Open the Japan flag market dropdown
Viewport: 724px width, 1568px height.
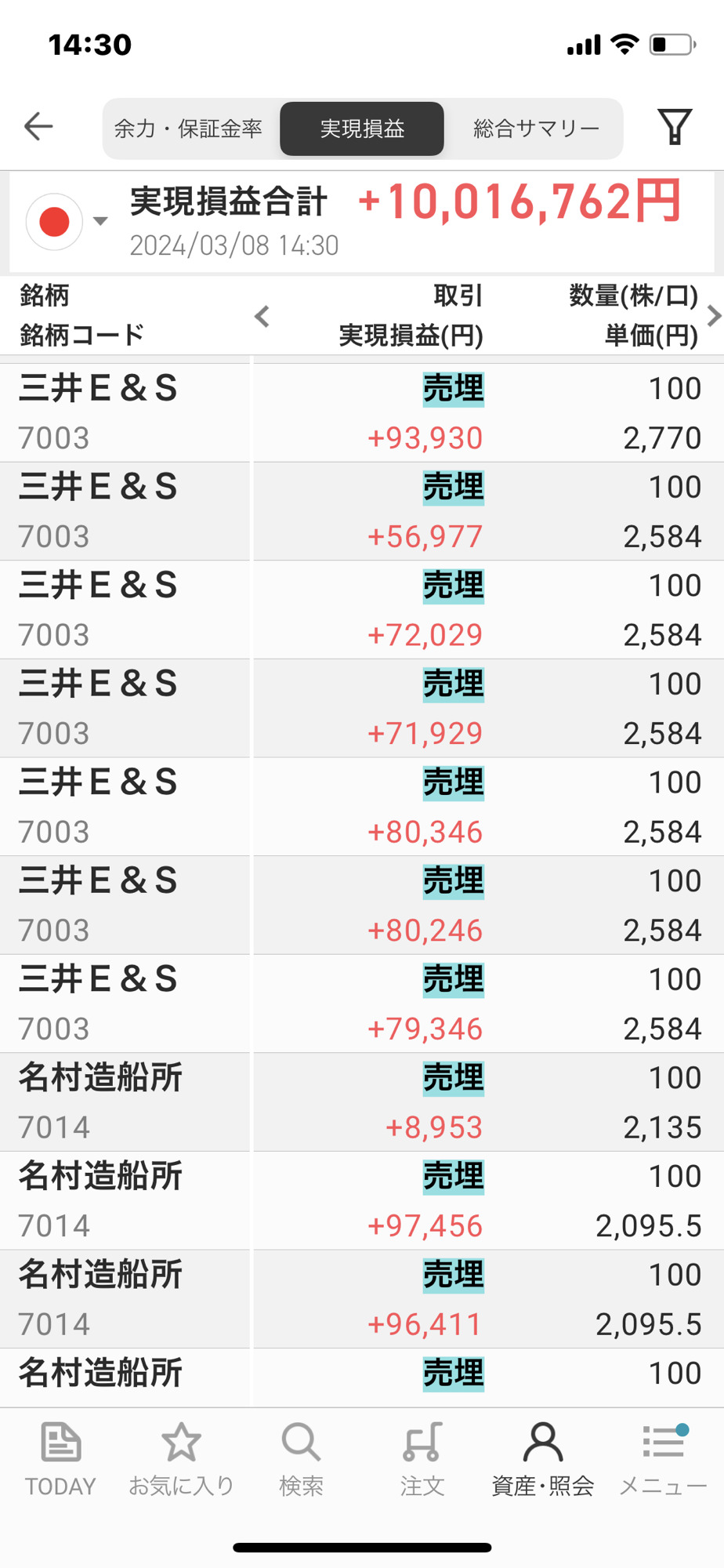pyautogui.click(x=66, y=221)
